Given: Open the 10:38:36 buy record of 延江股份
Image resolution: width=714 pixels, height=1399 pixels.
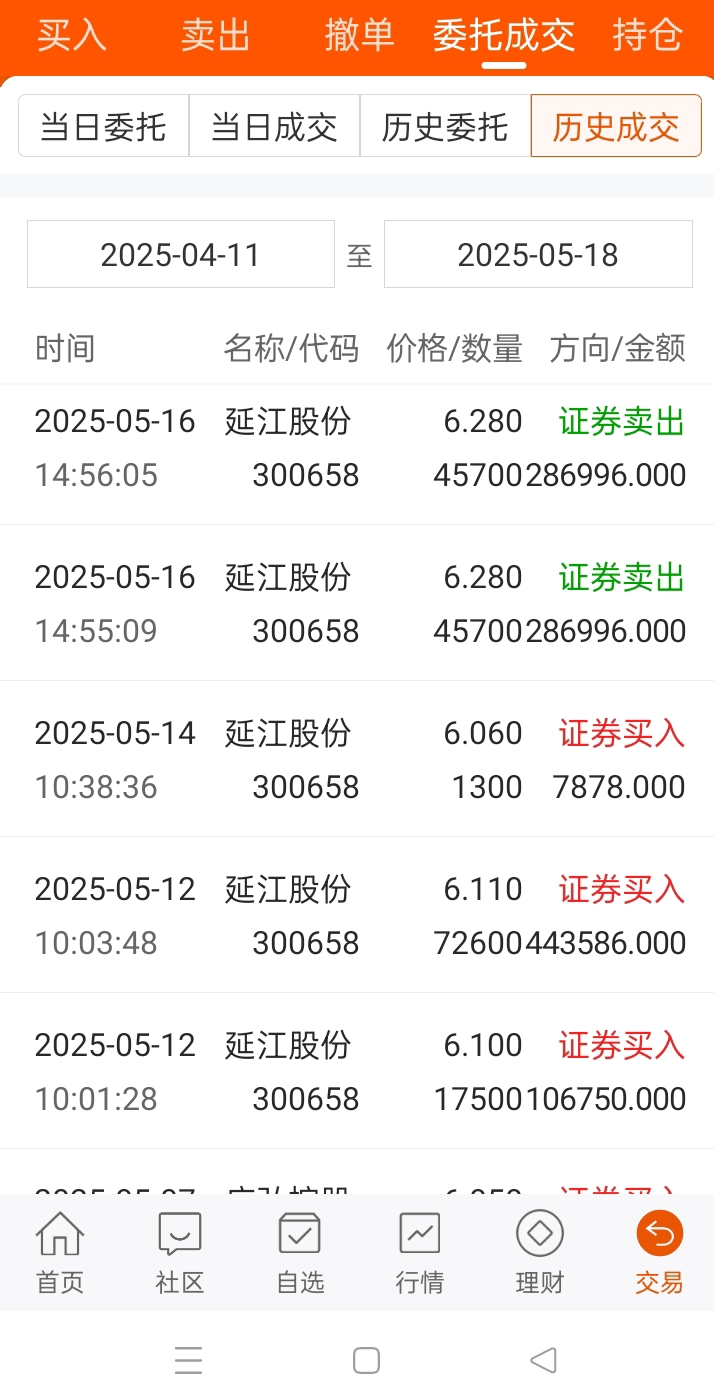Looking at the screenshot, I should [x=357, y=760].
